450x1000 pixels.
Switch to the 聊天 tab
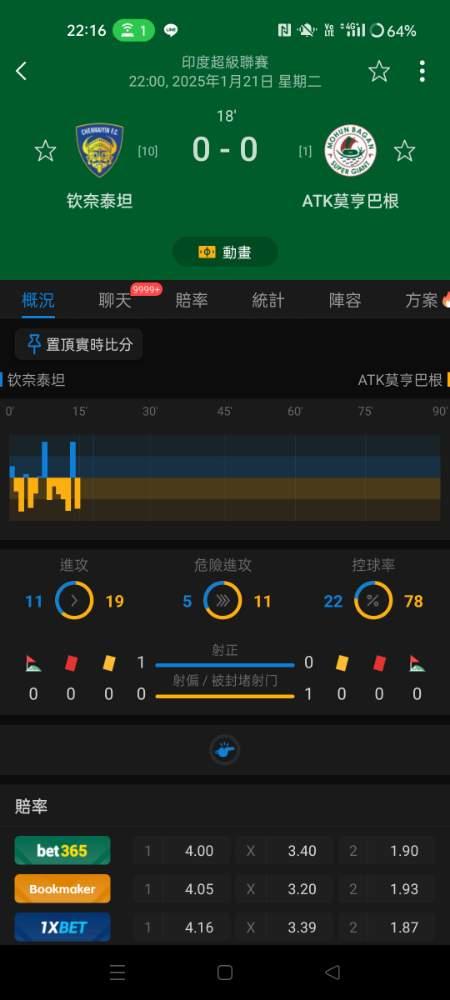pyautogui.click(x=115, y=300)
